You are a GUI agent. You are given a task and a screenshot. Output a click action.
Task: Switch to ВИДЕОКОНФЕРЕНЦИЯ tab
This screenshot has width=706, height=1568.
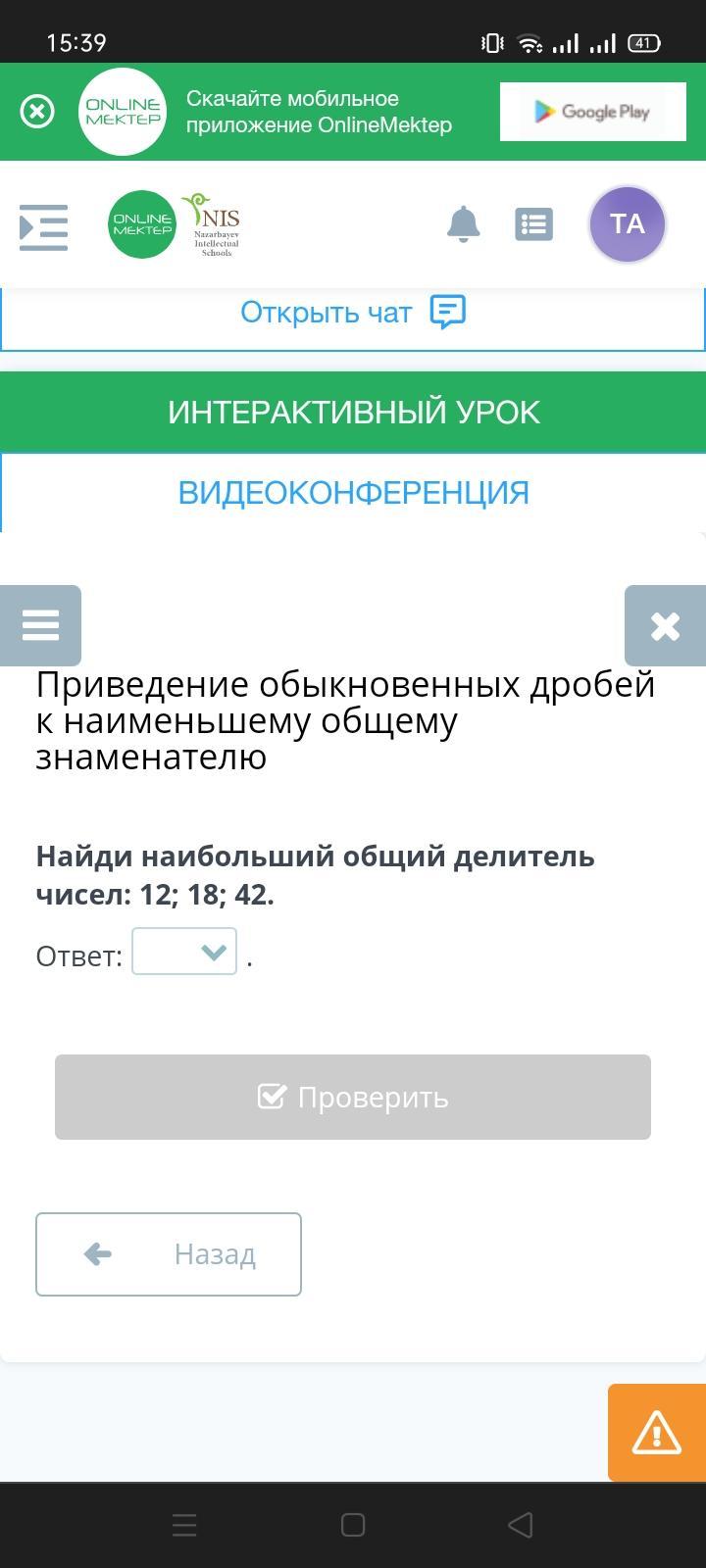(353, 492)
